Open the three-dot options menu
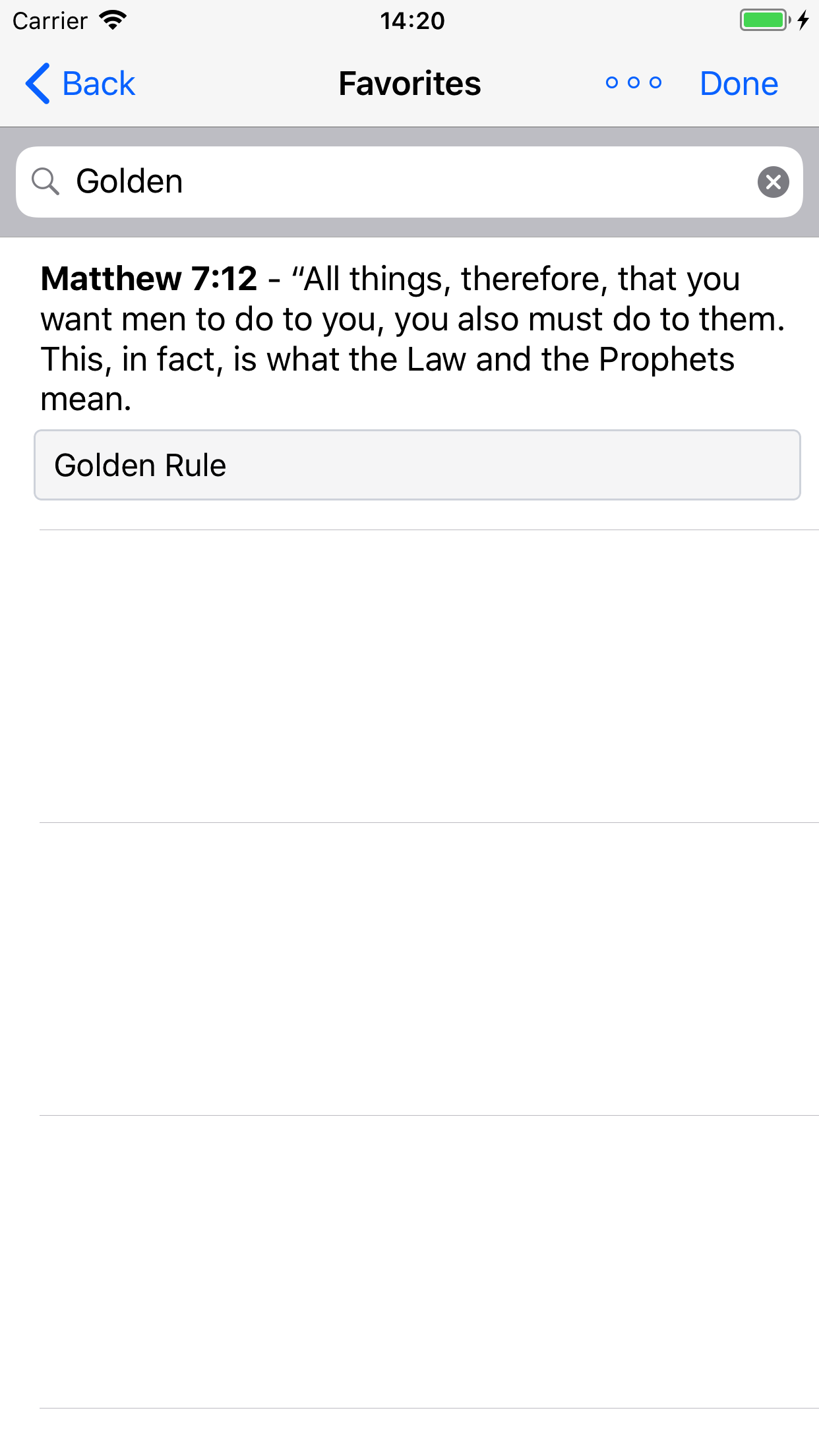Image resolution: width=819 pixels, height=1456 pixels. (633, 83)
